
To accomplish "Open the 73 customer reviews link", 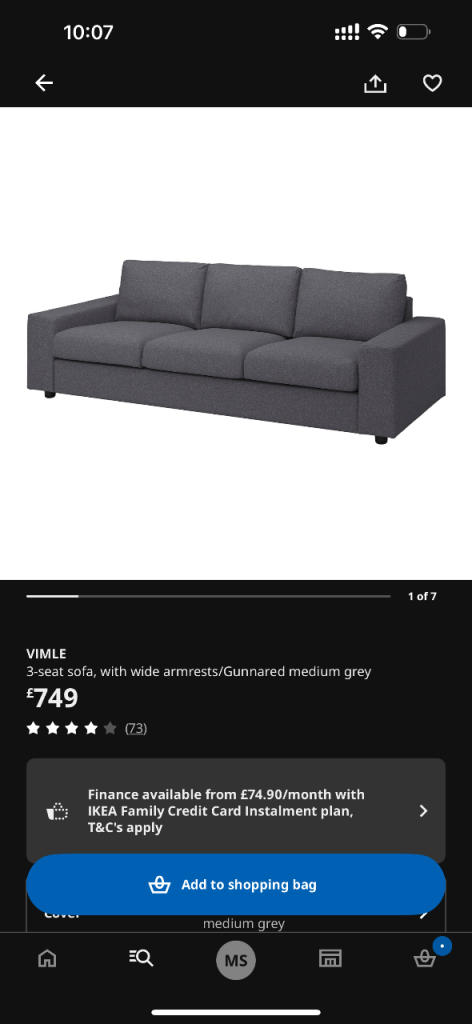I will pyautogui.click(x=136, y=728).
